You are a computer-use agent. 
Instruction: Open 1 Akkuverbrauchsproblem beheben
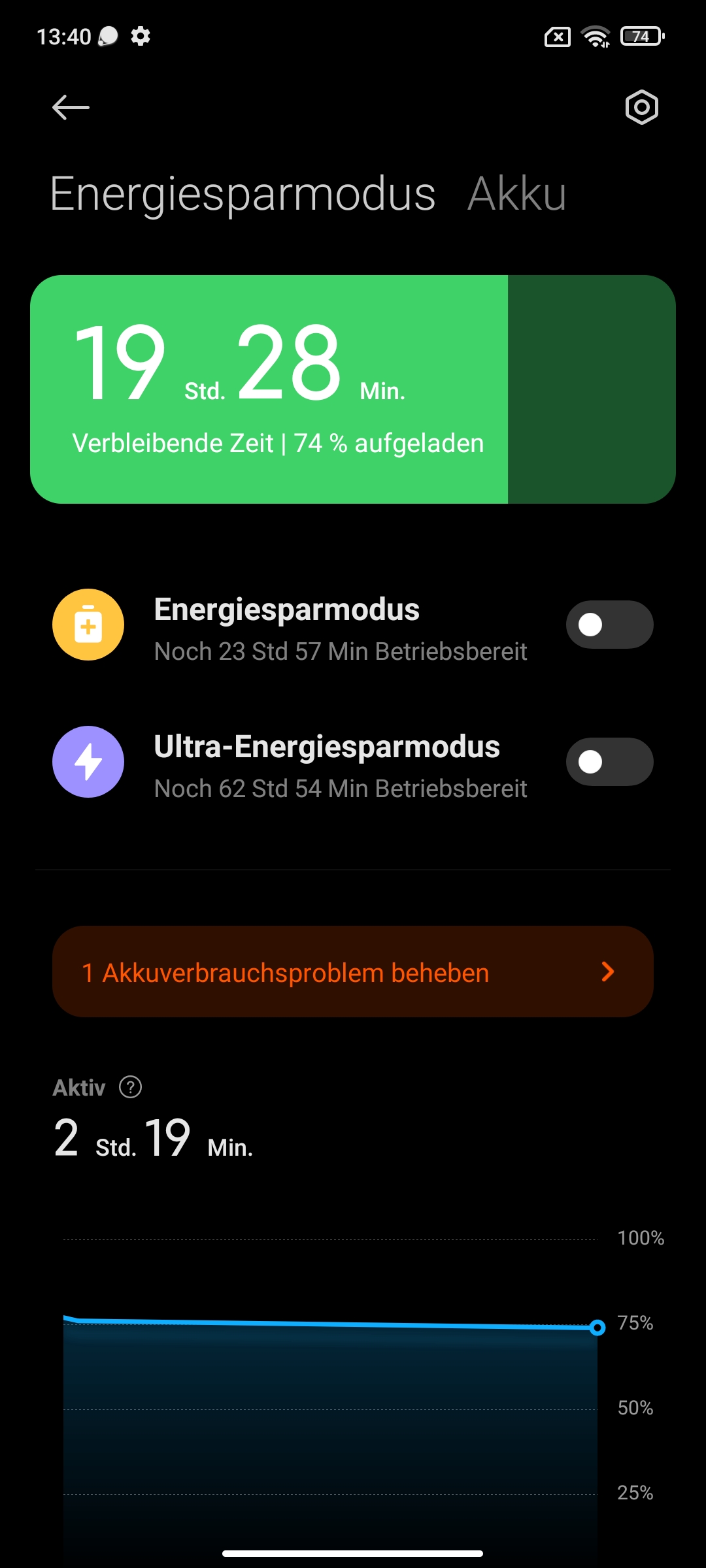pos(353,972)
